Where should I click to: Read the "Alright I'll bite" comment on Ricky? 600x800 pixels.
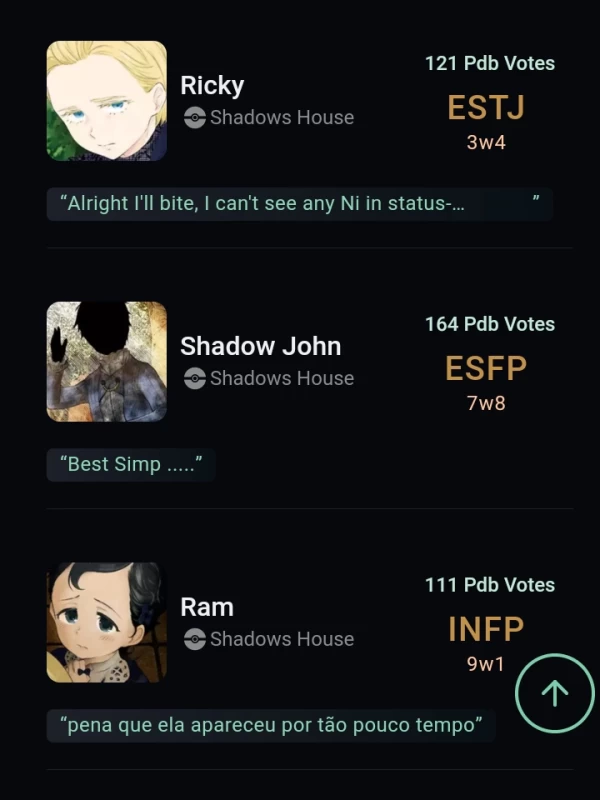tap(299, 204)
